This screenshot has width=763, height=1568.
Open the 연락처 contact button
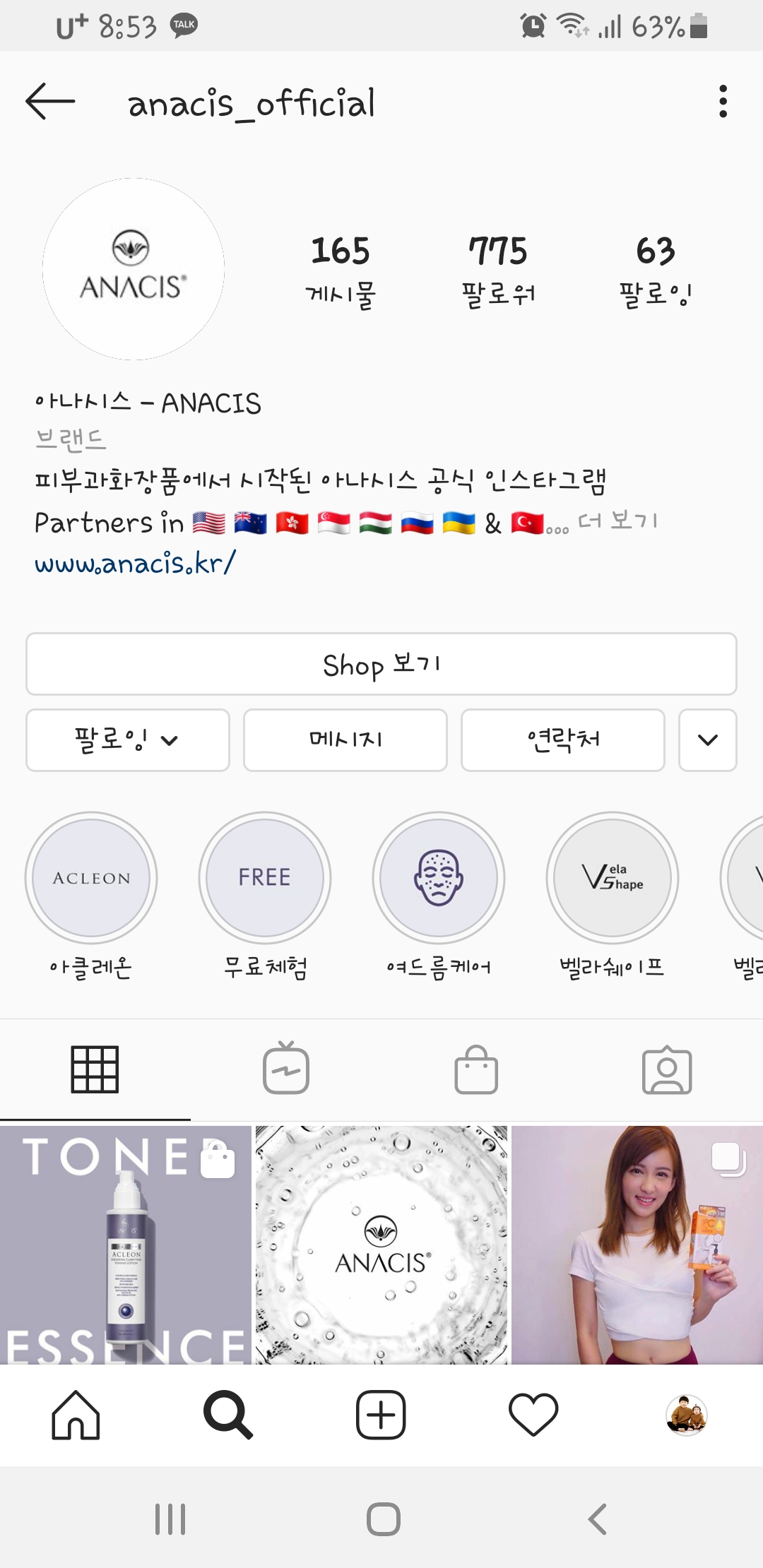point(562,740)
